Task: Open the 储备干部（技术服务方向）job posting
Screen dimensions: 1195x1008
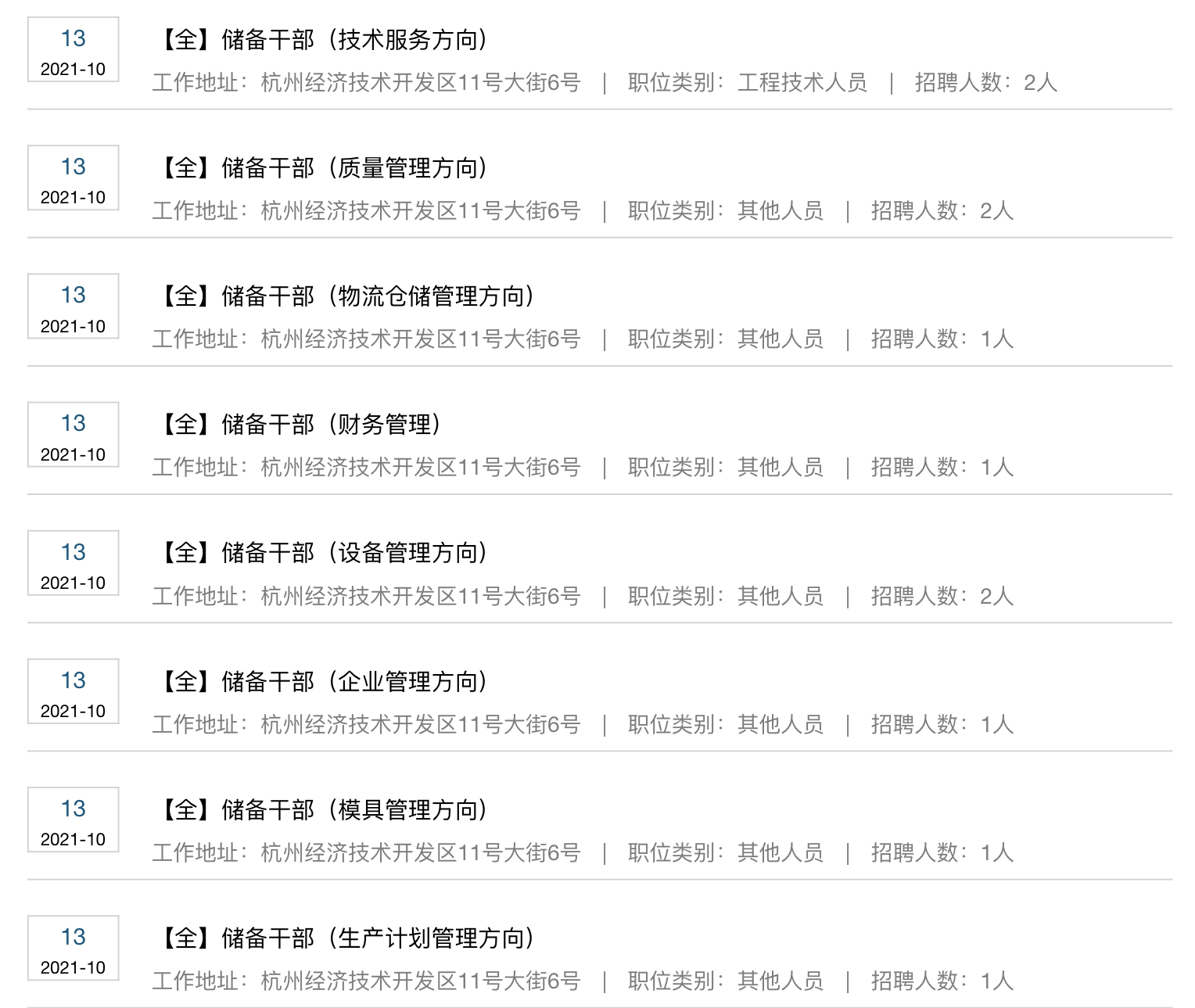Action: click(321, 40)
